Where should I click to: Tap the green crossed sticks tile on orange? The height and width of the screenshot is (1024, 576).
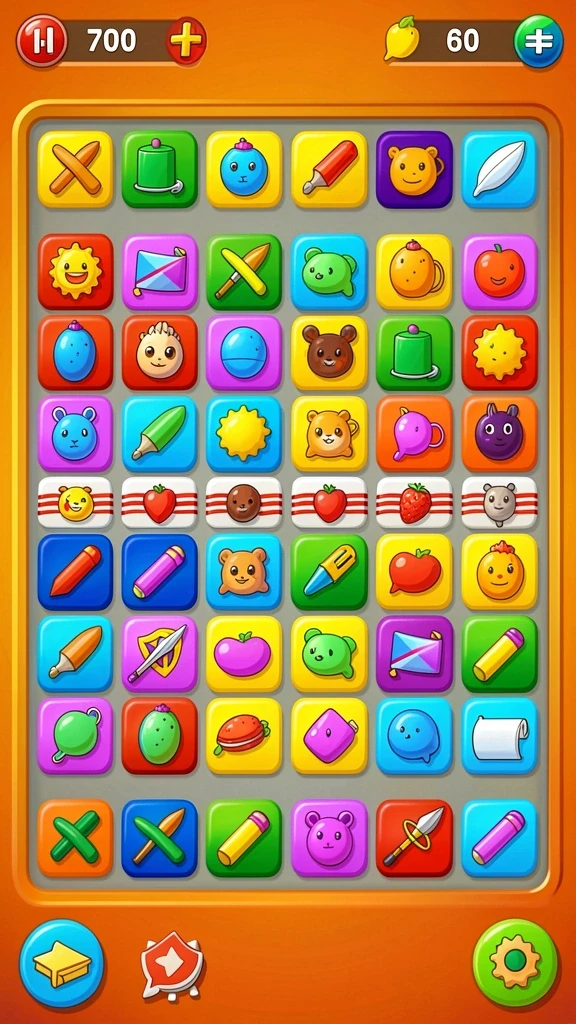[x=75, y=838]
